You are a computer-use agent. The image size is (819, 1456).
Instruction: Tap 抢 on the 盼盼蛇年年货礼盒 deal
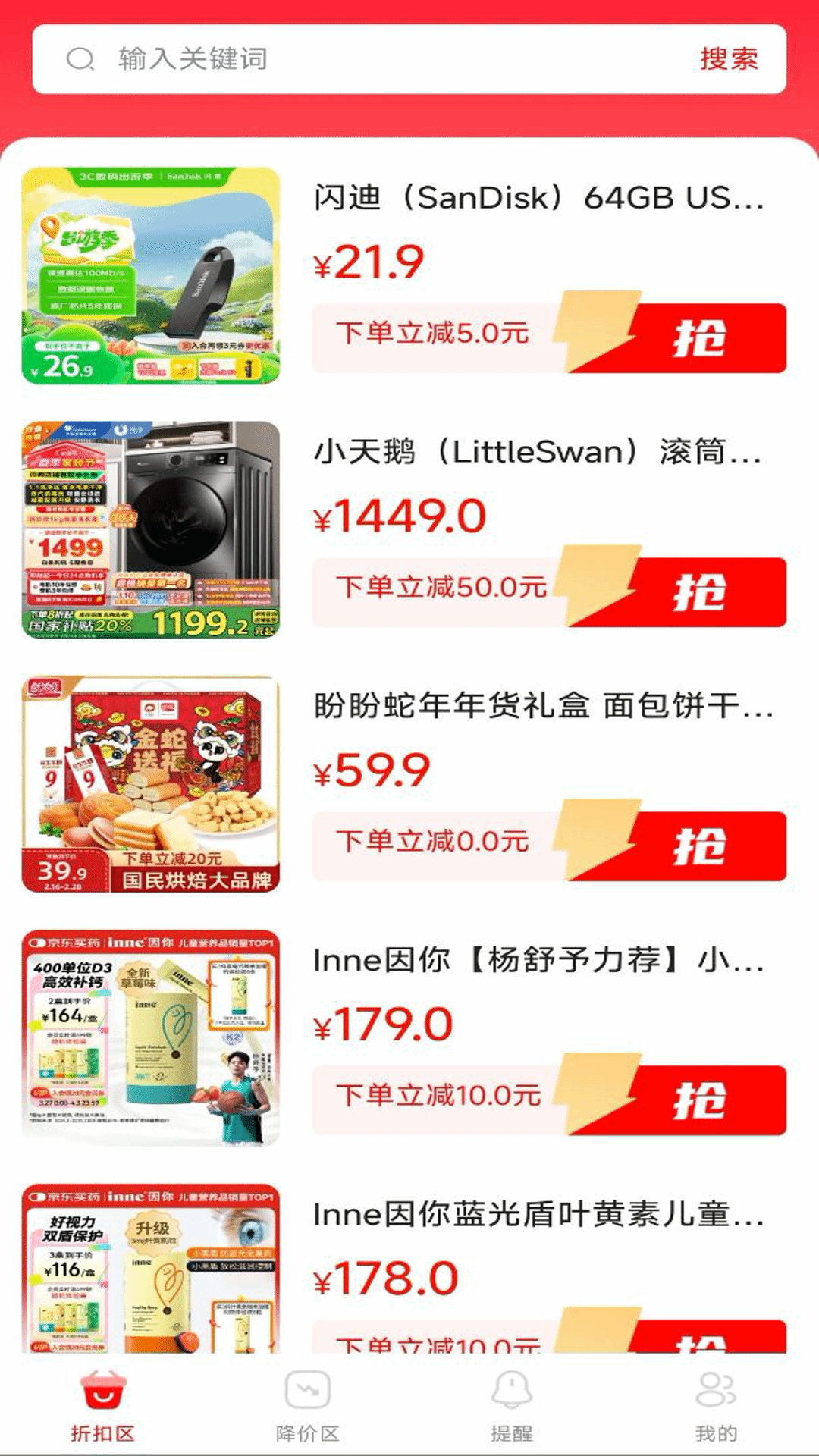coord(698,846)
